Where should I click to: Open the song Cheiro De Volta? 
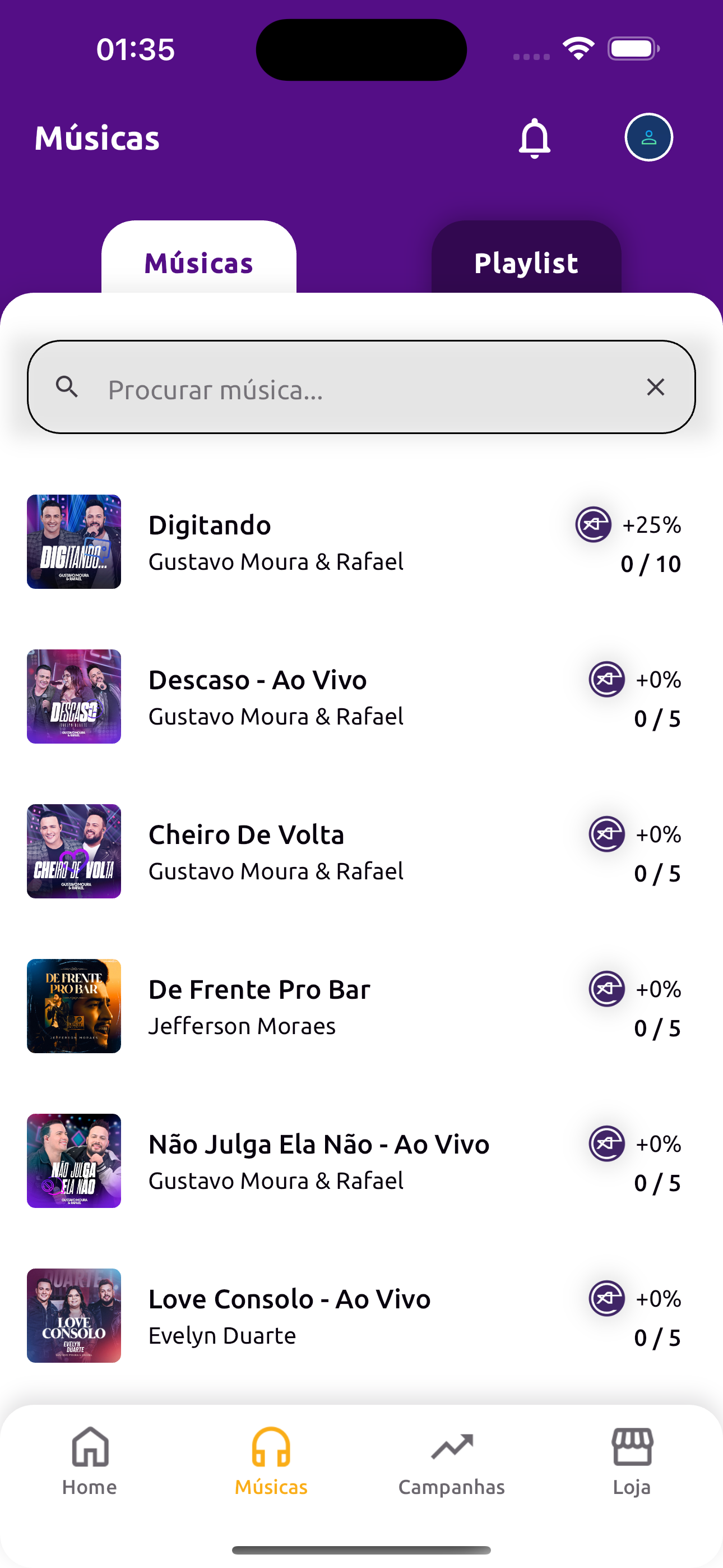coord(275,851)
